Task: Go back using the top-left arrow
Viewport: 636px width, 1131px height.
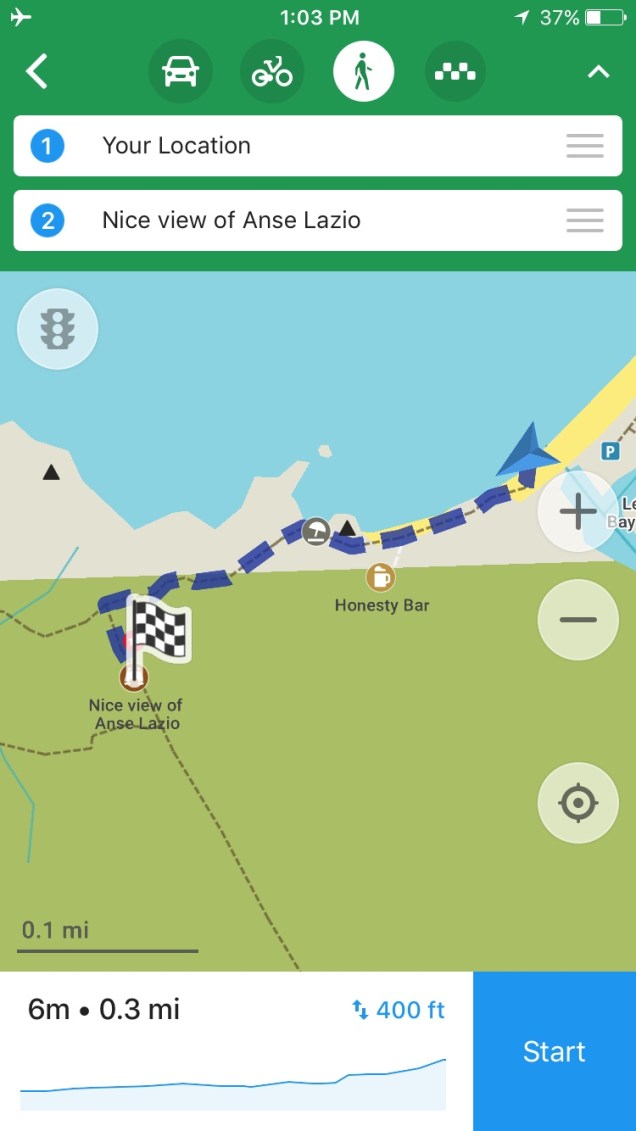Action: (x=37, y=72)
